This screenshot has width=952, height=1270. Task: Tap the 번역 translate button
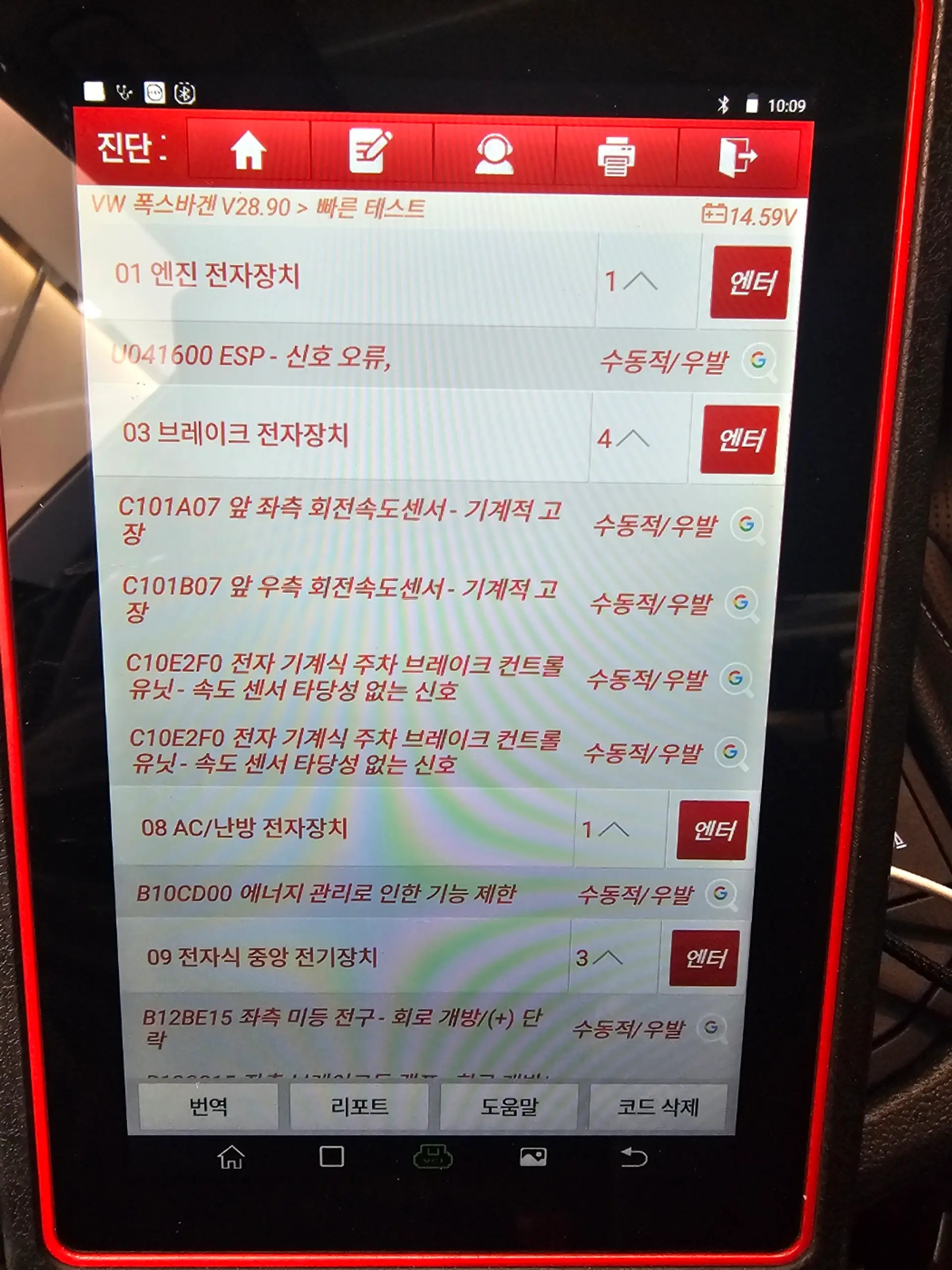click(x=208, y=1106)
